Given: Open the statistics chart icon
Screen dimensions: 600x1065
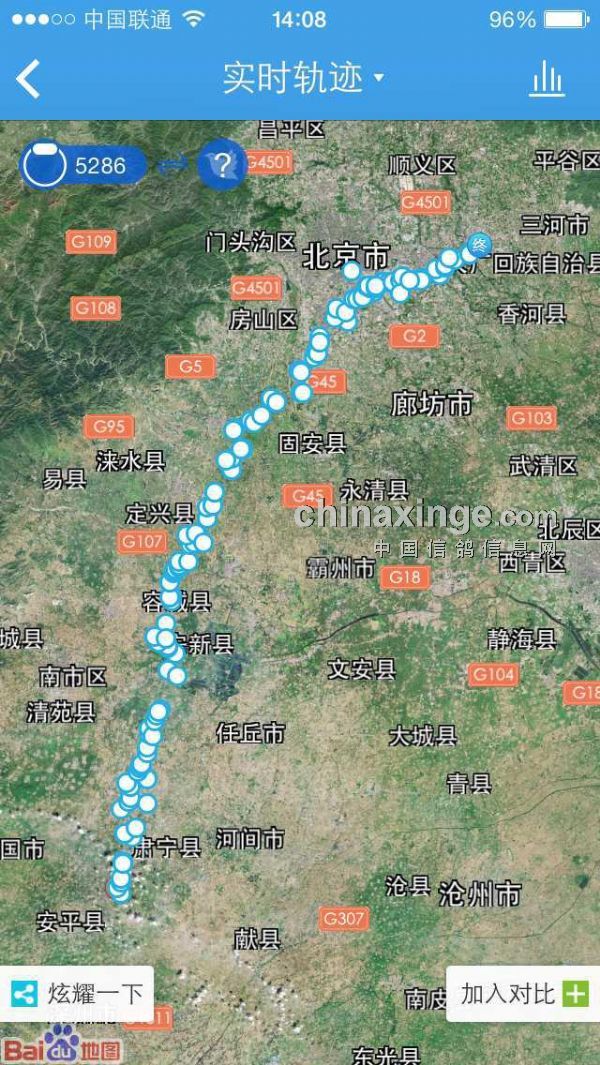Looking at the screenshot, I should click(x=547, y=78).
